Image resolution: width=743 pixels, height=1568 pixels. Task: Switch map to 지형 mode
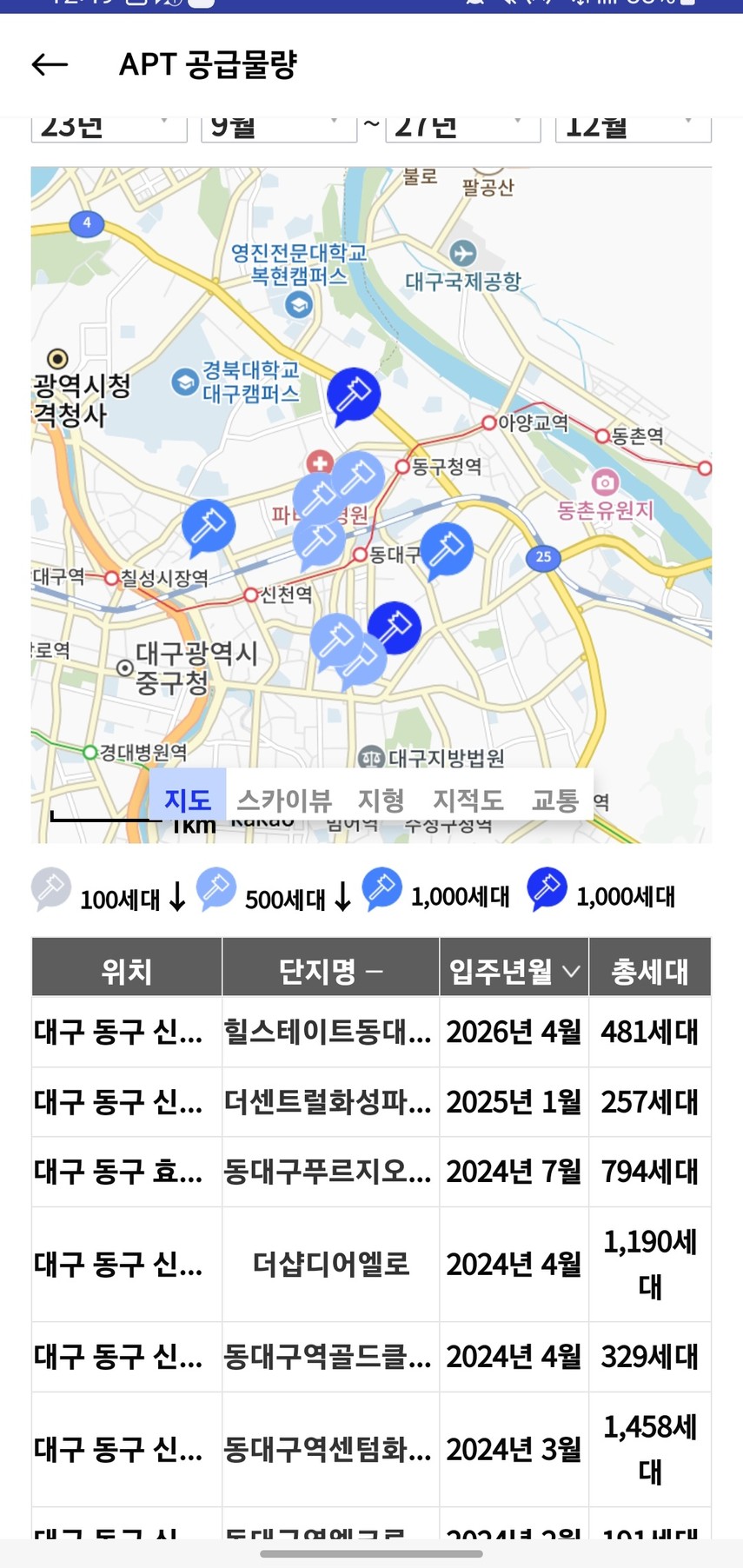[381, 800]
